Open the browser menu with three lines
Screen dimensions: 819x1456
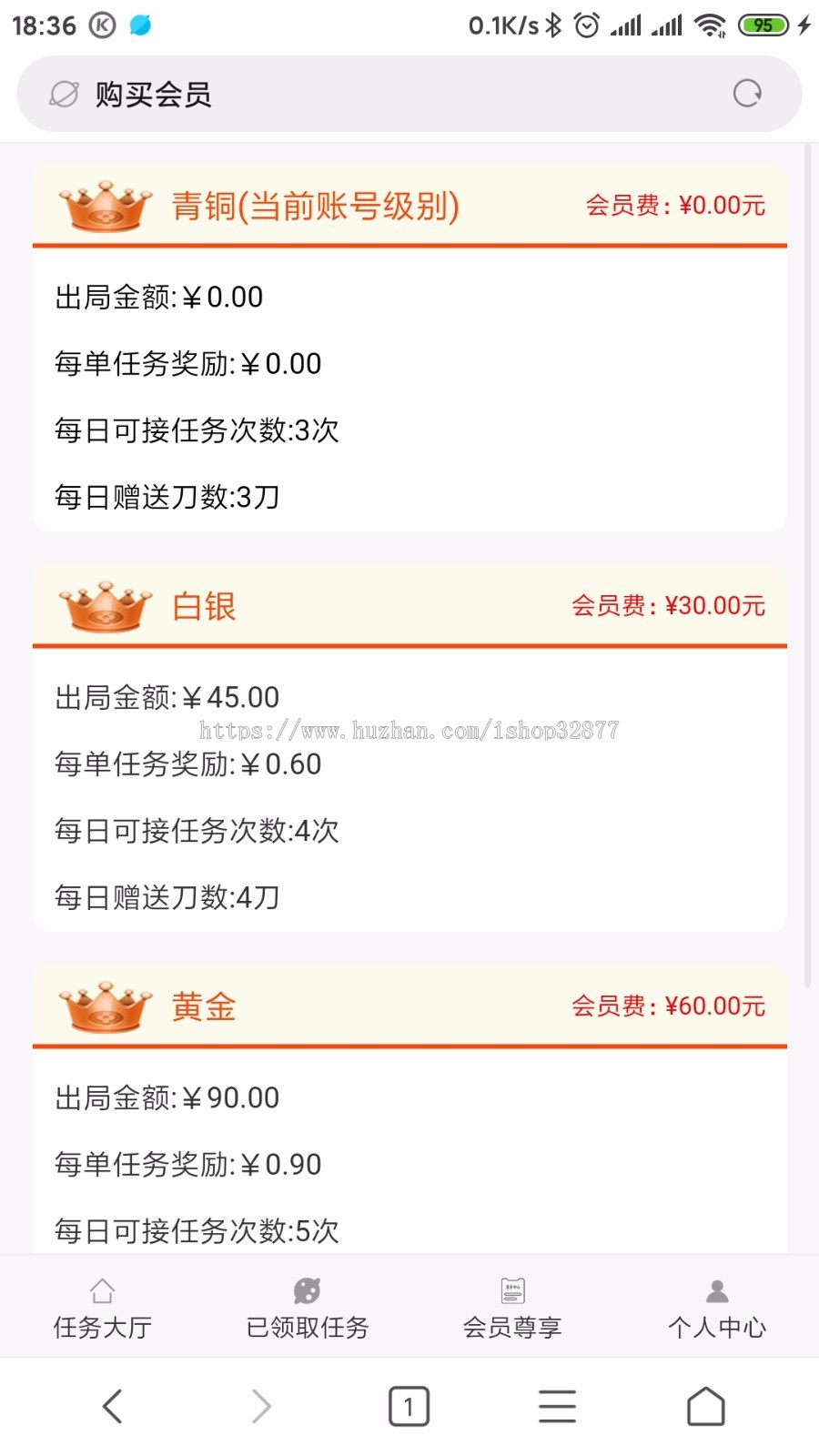(557, 1404)
